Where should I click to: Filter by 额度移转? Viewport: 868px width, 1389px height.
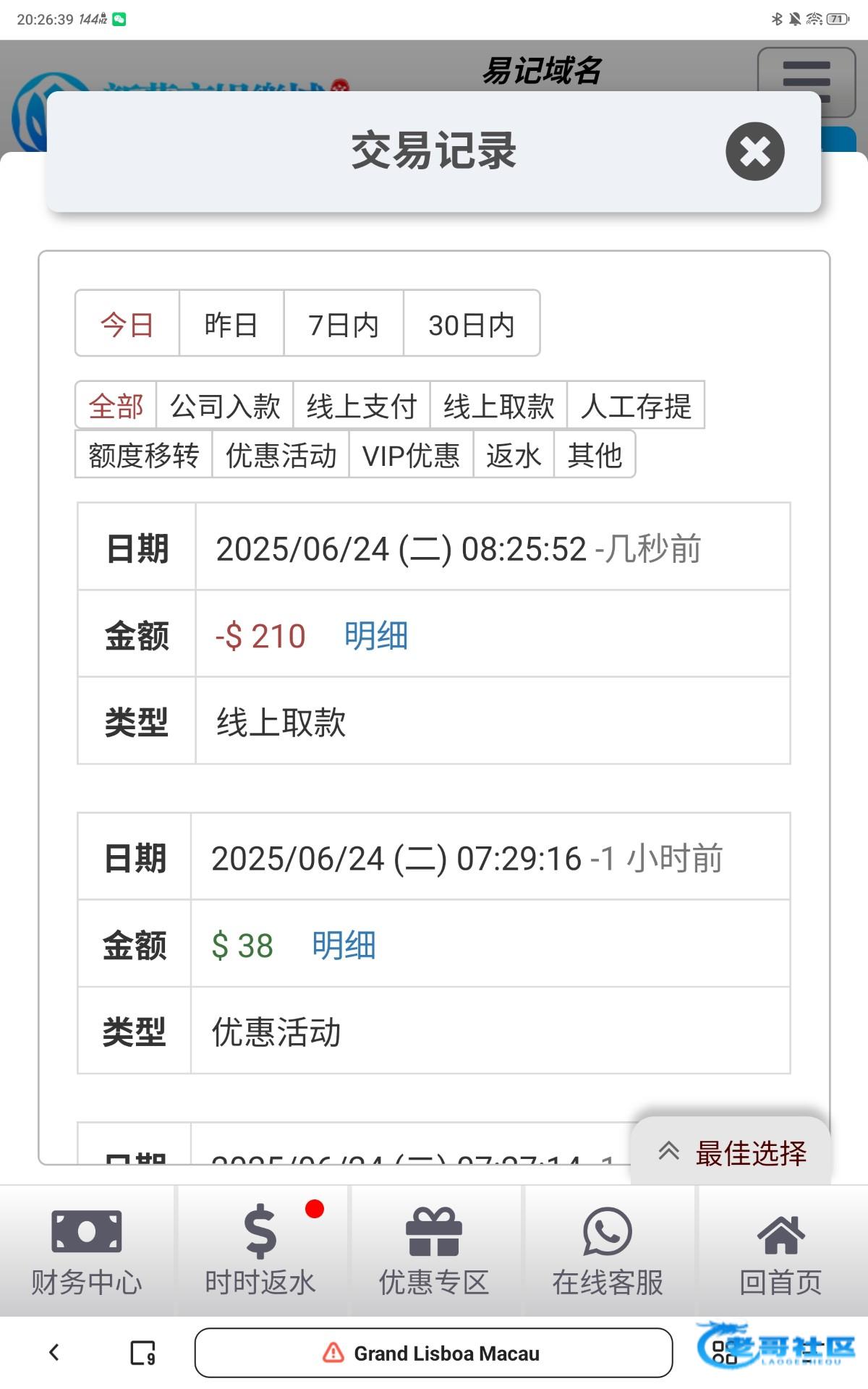pyautogui.click(x=143, y=454)
